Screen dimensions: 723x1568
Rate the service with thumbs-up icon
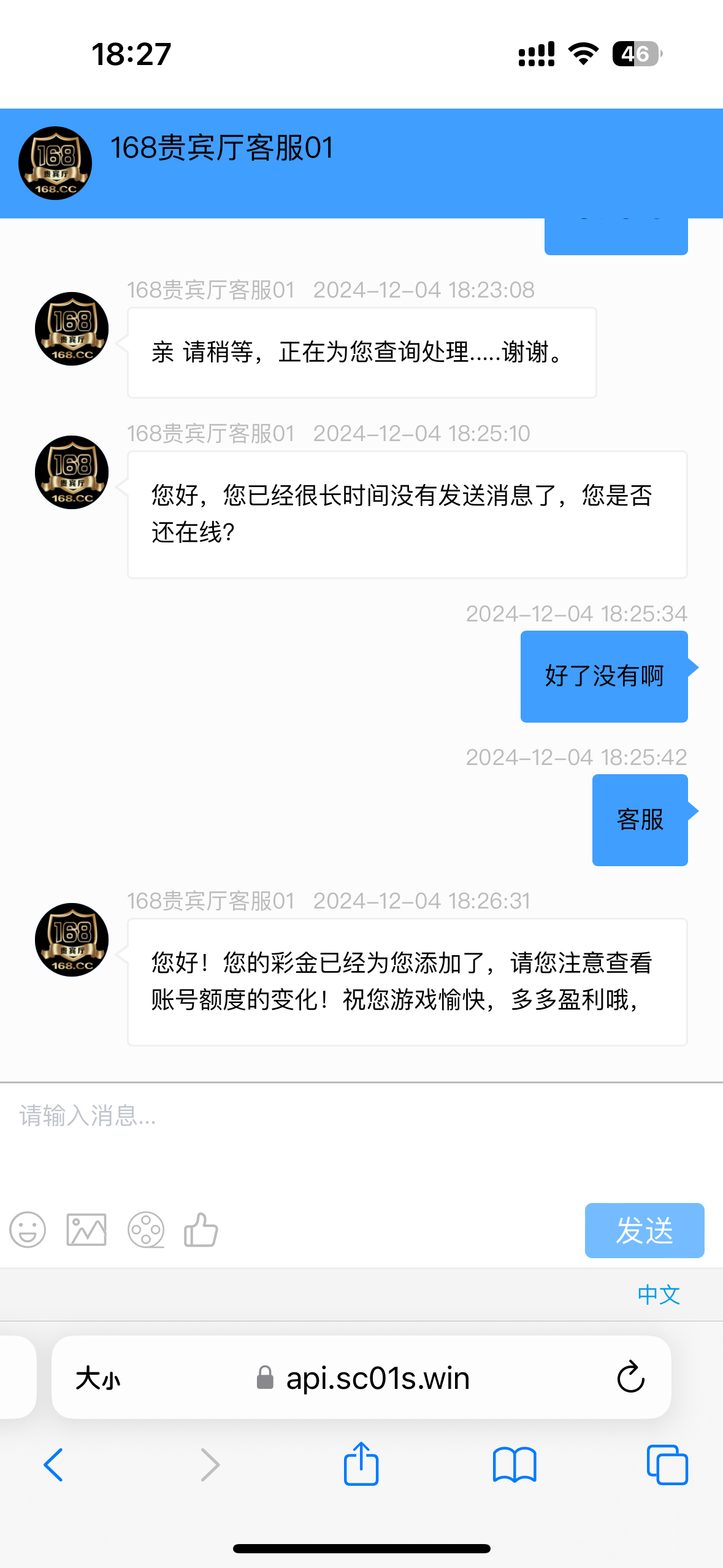(x=201, y=1230)
